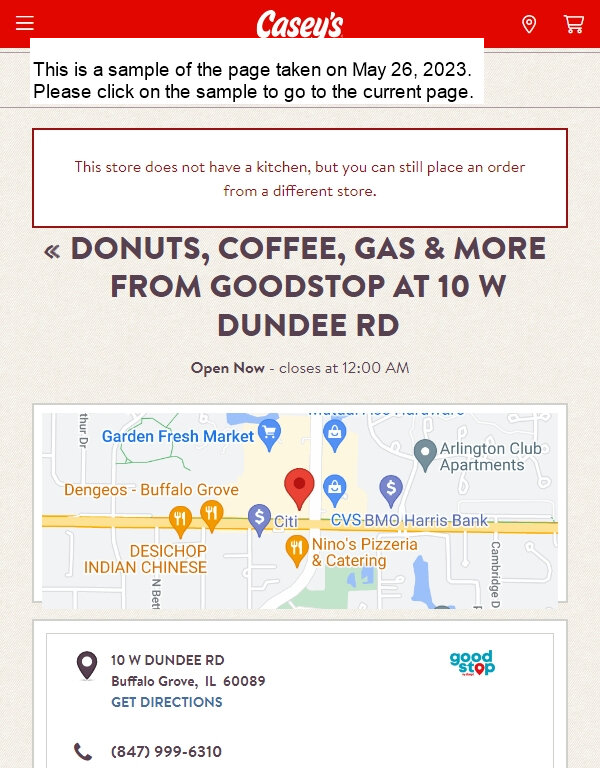Open the store location map
The image size is (600, 768).
[x=300, y=510]
